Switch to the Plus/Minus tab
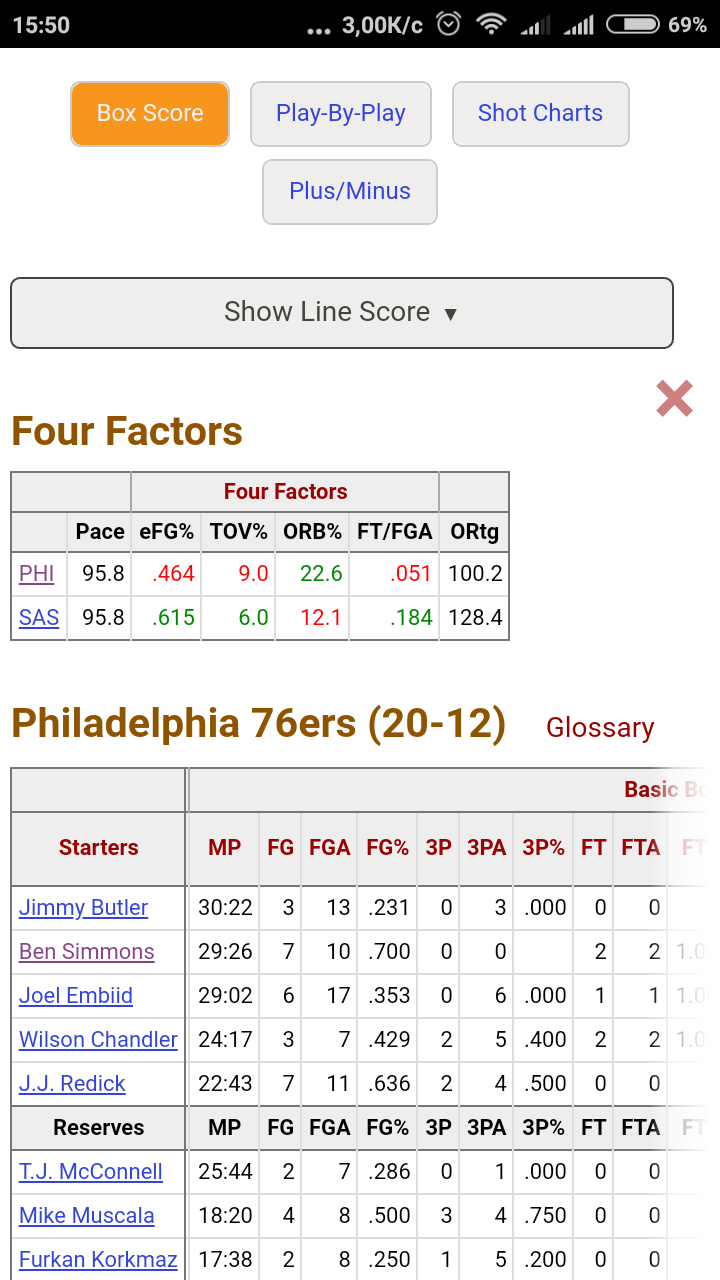Image resolution: width=720 pixels, height=1280 pixels. (350, 192)
